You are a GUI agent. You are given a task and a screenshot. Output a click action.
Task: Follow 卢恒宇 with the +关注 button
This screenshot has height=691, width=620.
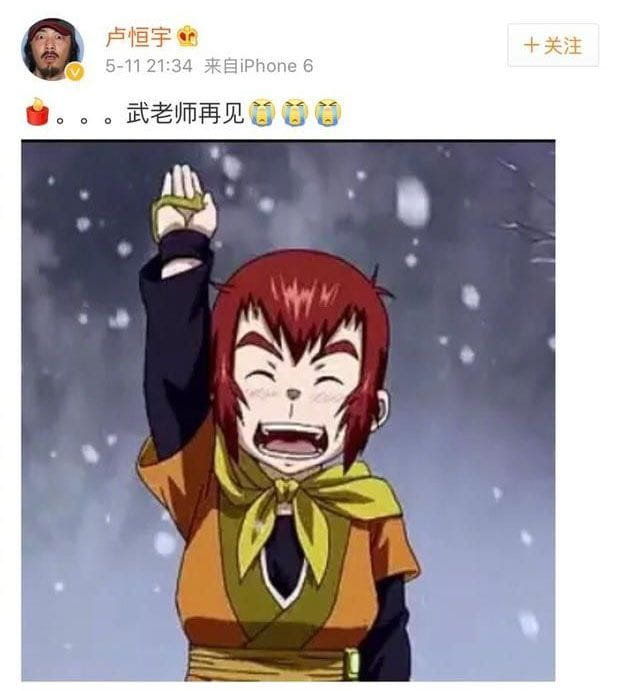553,45
